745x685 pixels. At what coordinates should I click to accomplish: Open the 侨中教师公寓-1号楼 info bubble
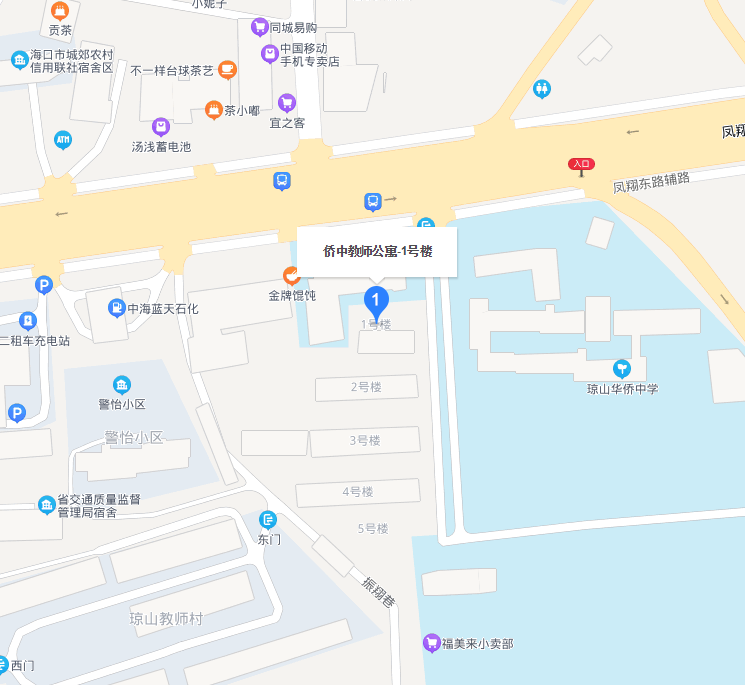(x=377, y=252)
